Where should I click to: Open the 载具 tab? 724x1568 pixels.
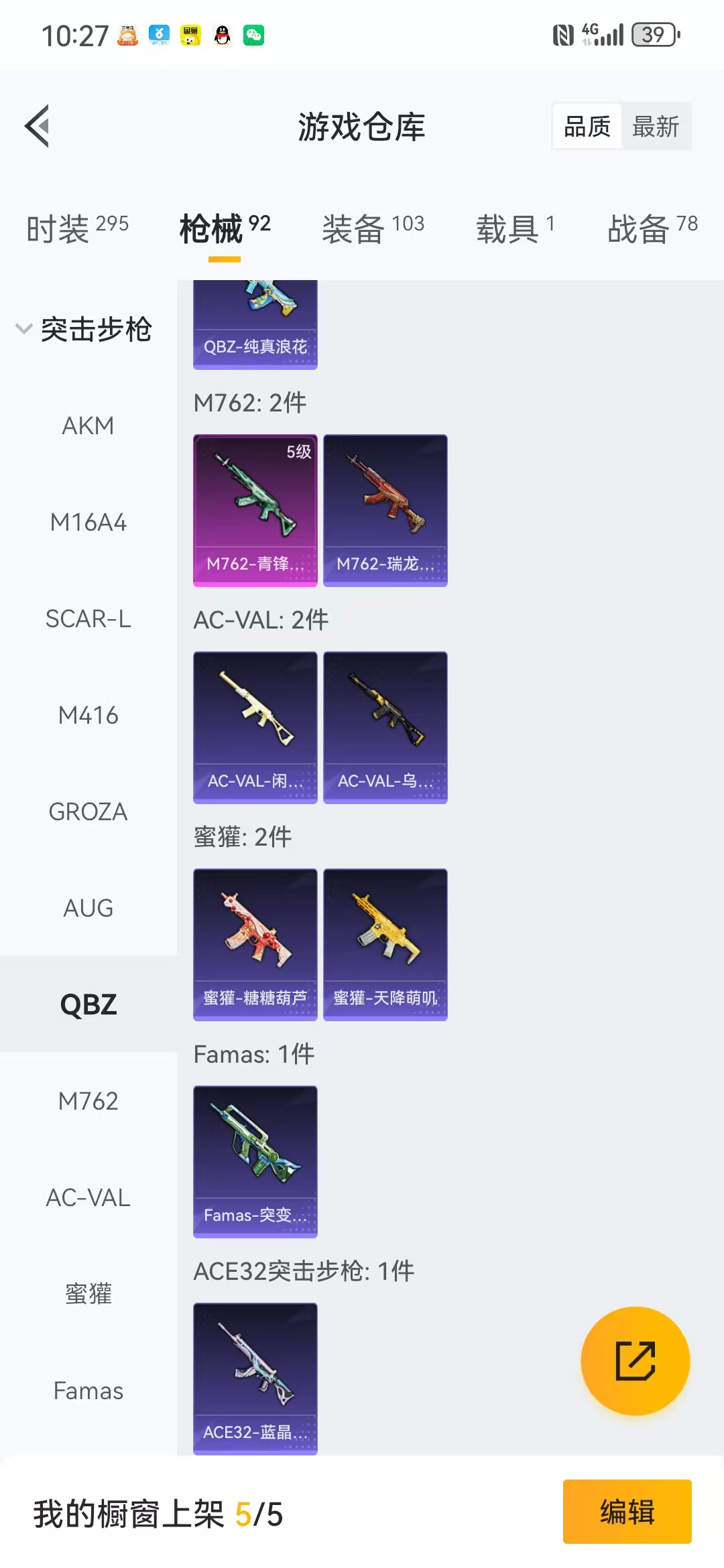(x=515, y=229)
